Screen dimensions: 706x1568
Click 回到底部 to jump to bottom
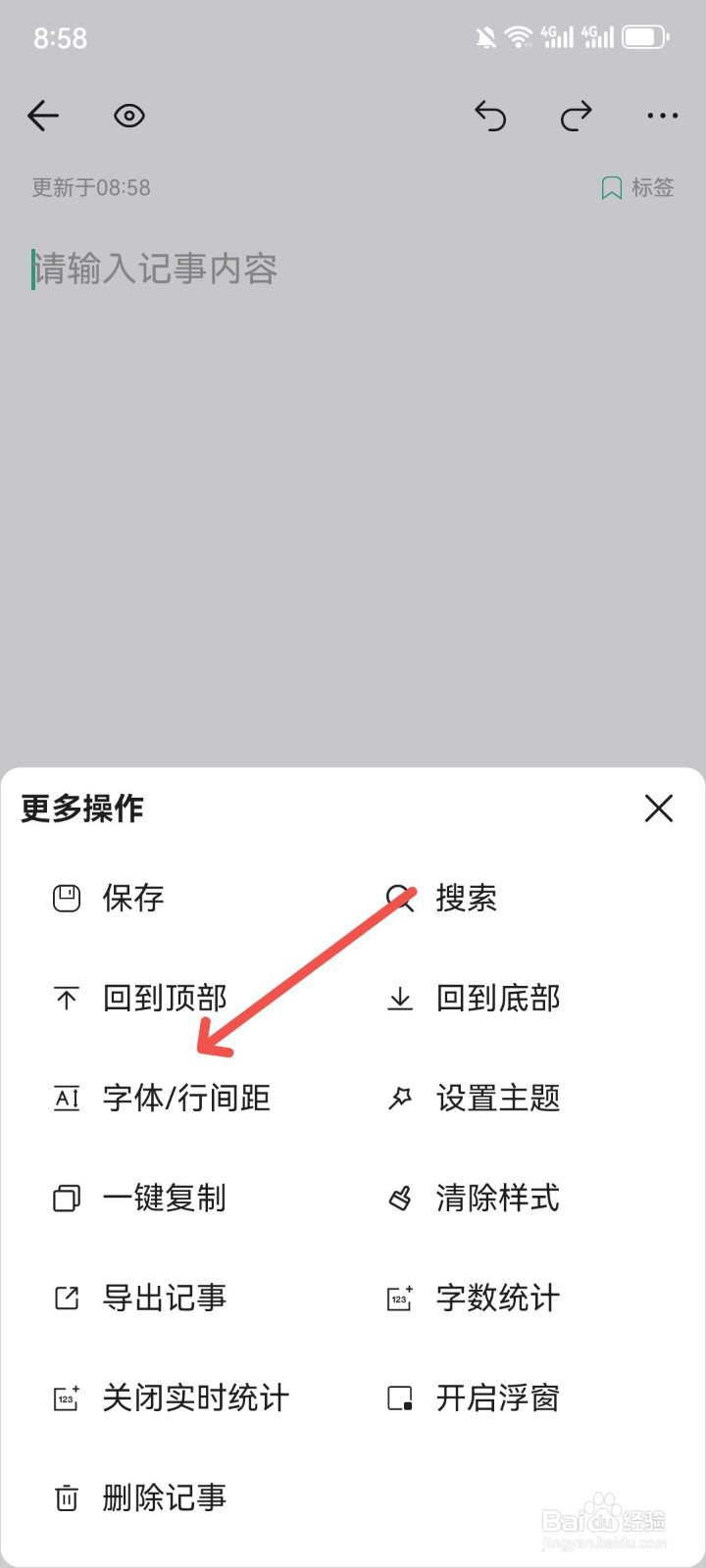498,998
